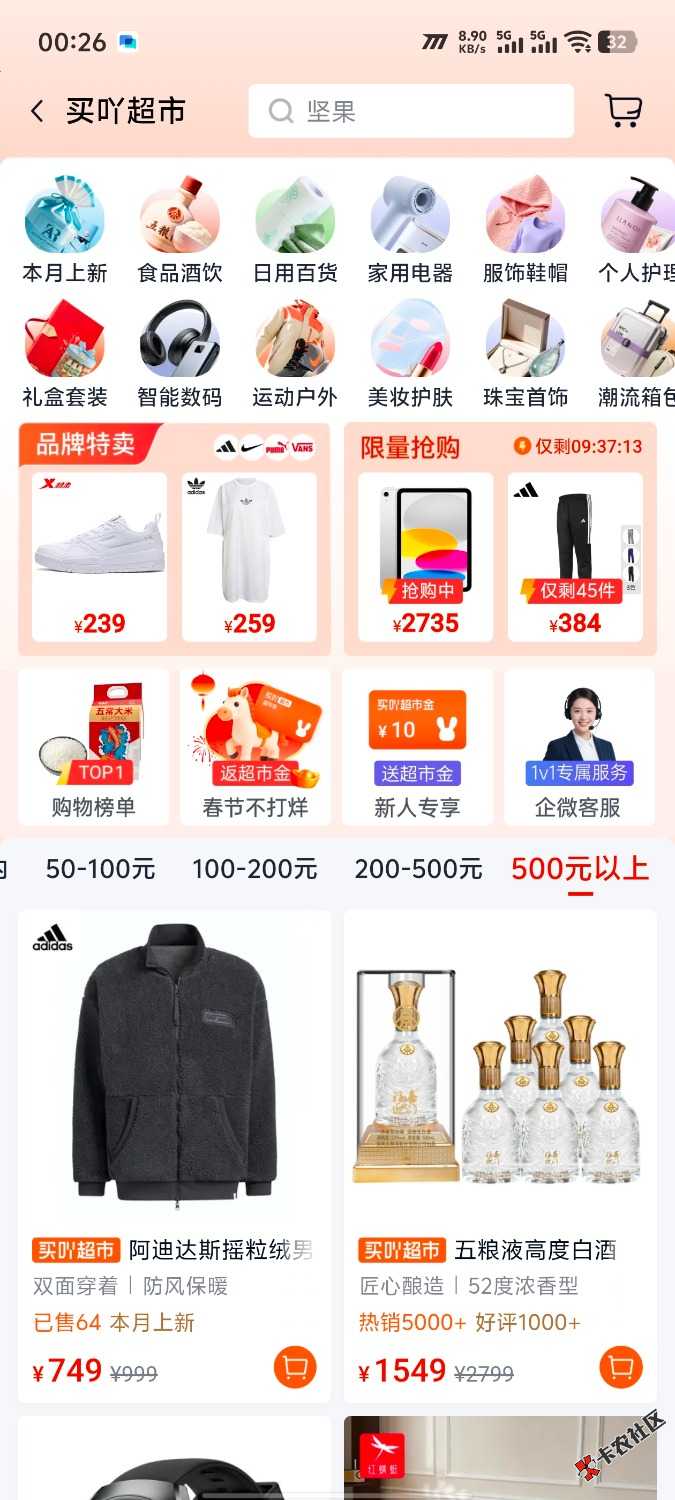Screen dimensions: 675x1500
Task: View the ¥2735 tablet flash sale
Action: point(425,557)
